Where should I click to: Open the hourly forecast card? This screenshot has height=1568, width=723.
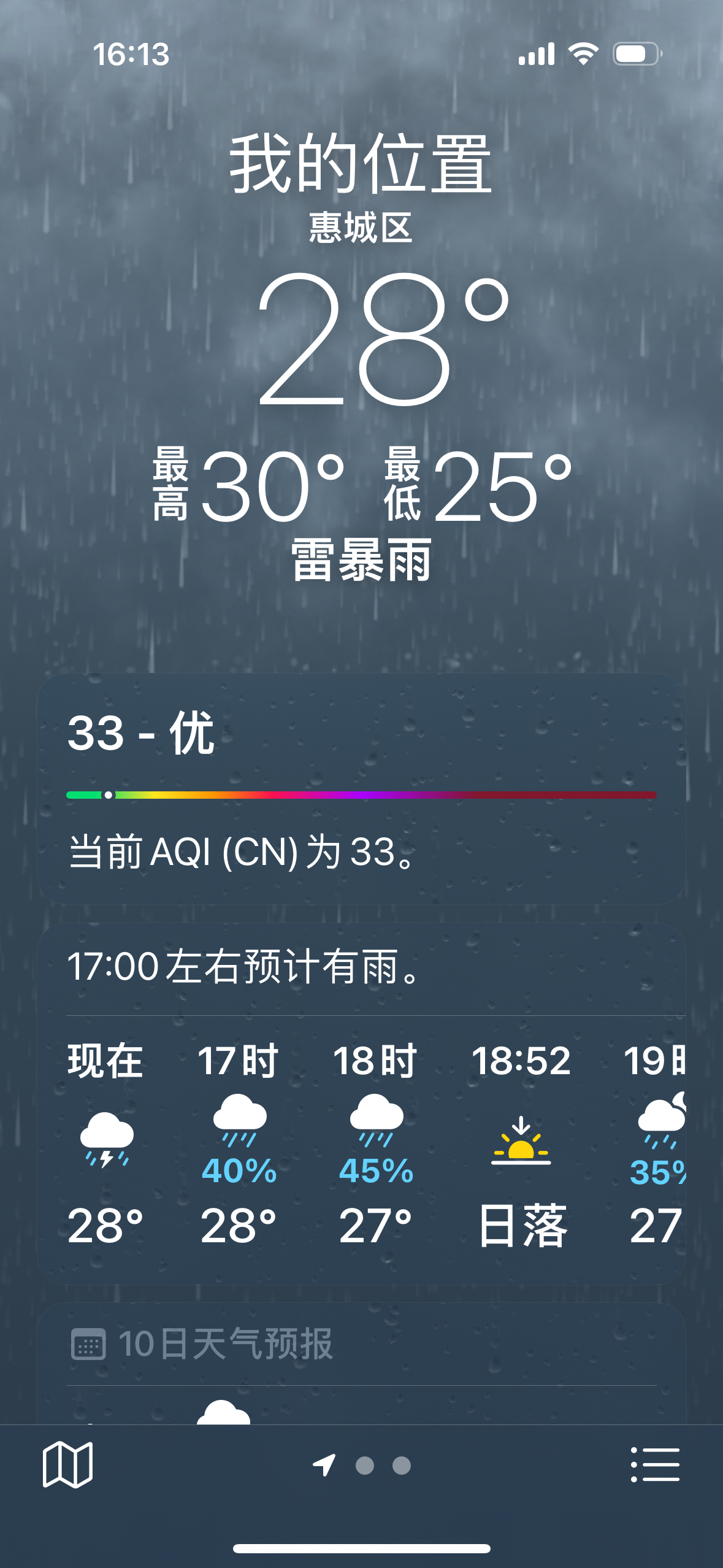point(361,1104)
